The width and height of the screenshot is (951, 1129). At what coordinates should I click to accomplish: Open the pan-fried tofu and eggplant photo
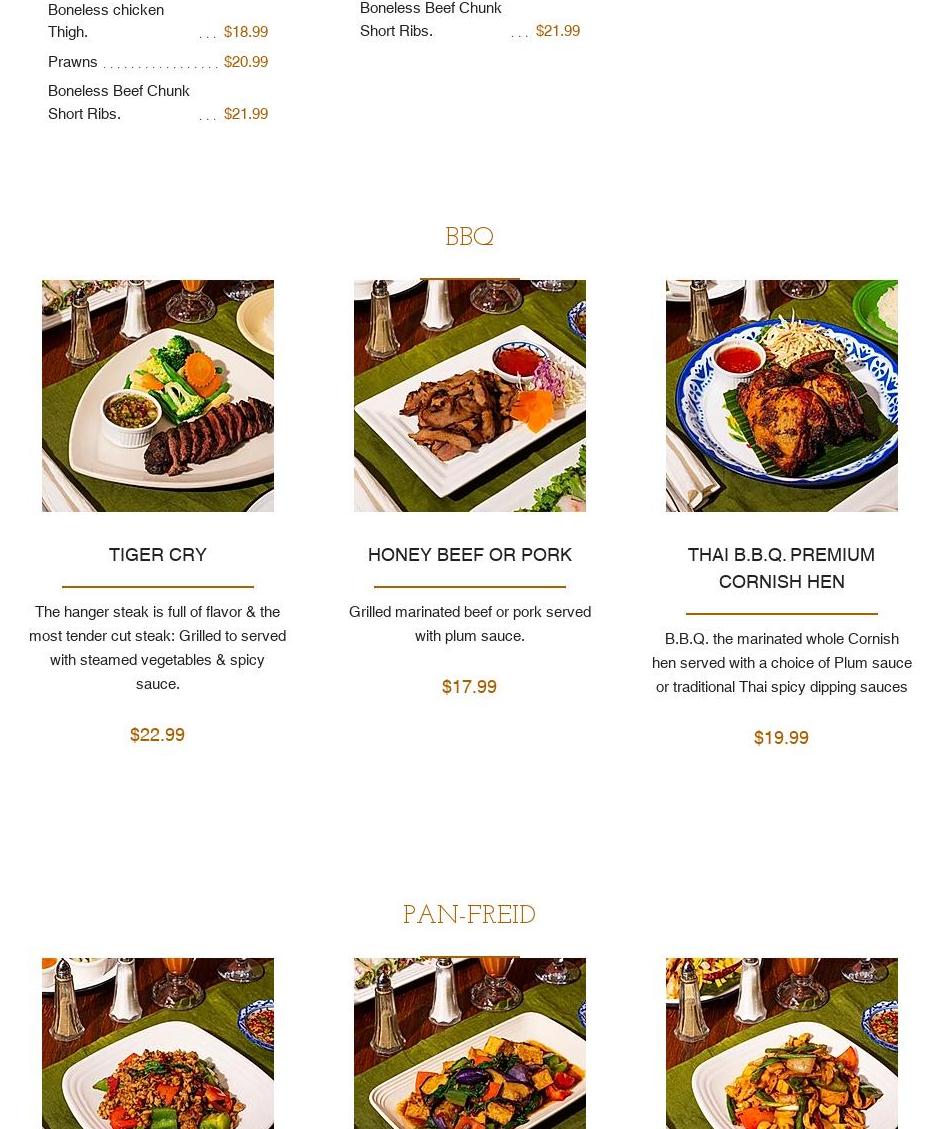point(470,1044)
